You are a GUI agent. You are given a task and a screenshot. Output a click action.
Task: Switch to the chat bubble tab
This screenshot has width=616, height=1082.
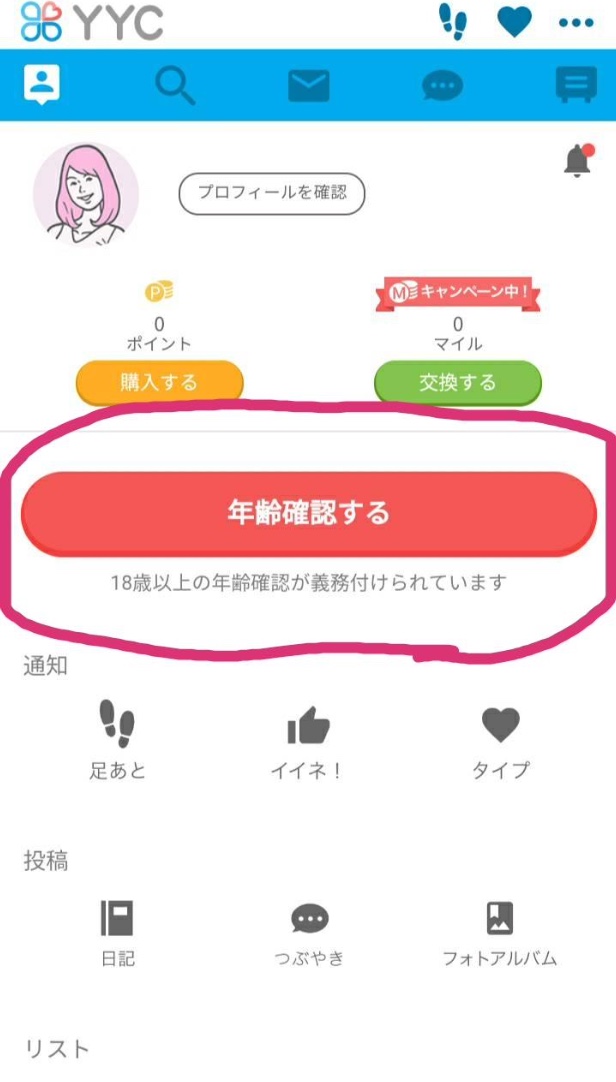442,86
